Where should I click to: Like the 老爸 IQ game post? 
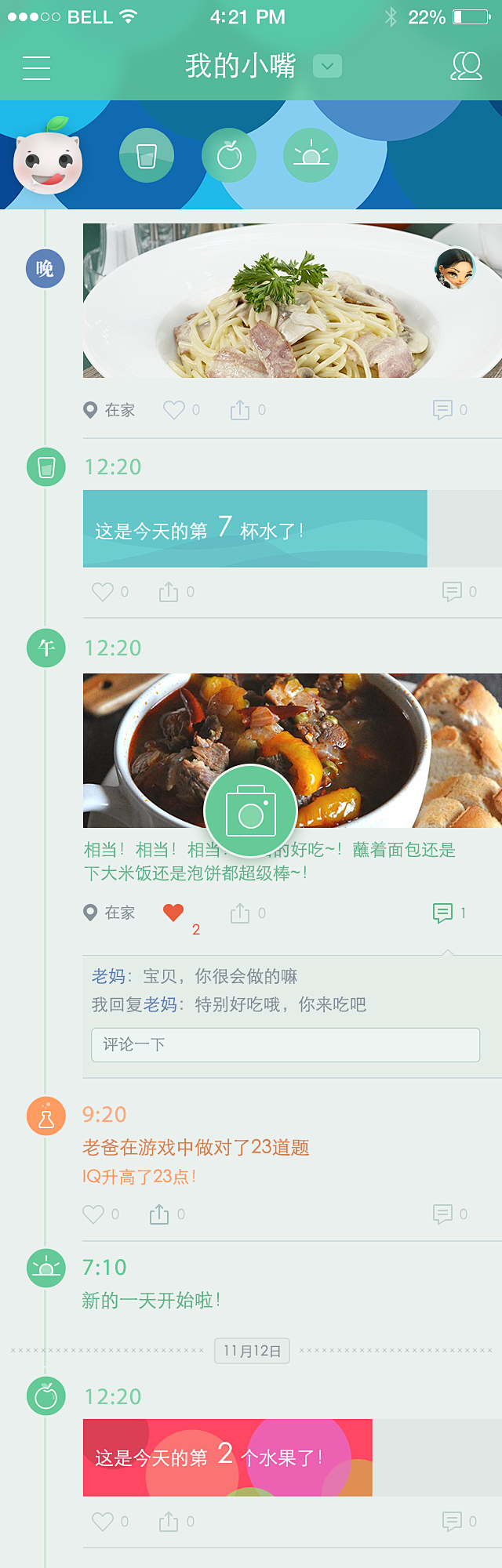[93, 1214]
